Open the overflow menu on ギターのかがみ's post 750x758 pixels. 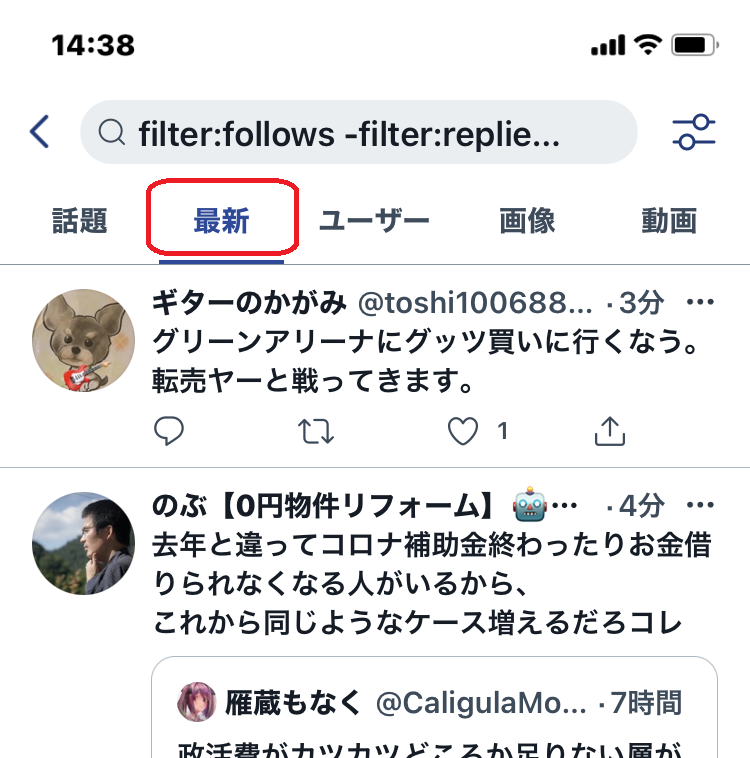point(700,302)
